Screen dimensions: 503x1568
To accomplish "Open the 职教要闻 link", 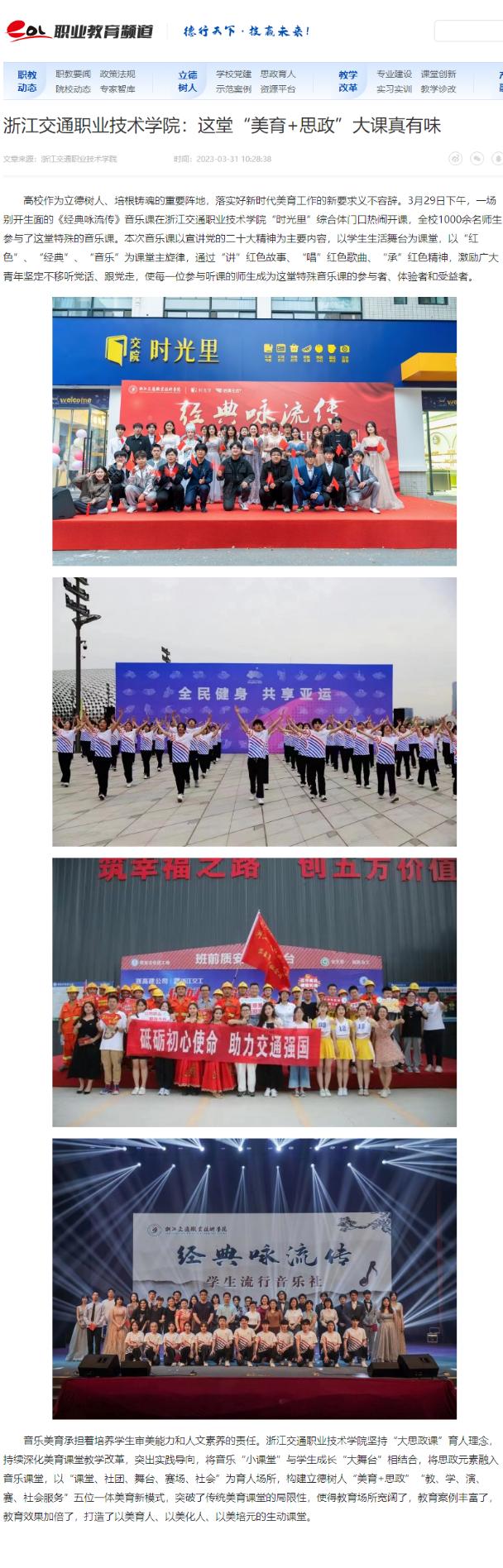I will coord(73,74).
